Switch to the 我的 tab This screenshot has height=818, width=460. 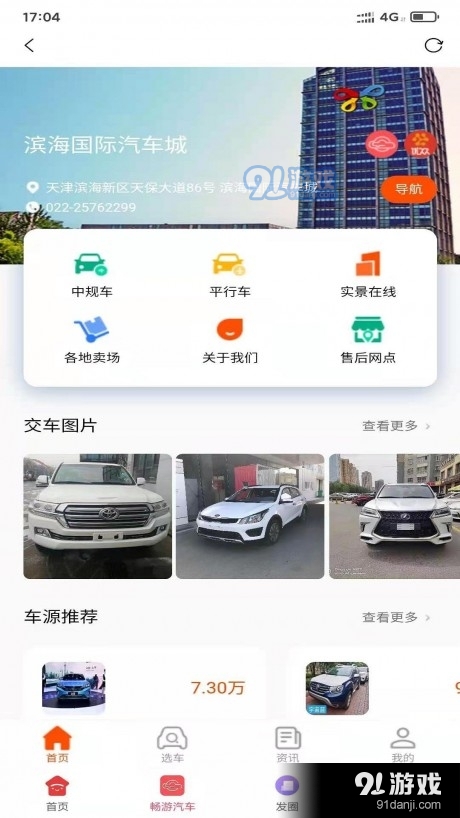[403, 744]
